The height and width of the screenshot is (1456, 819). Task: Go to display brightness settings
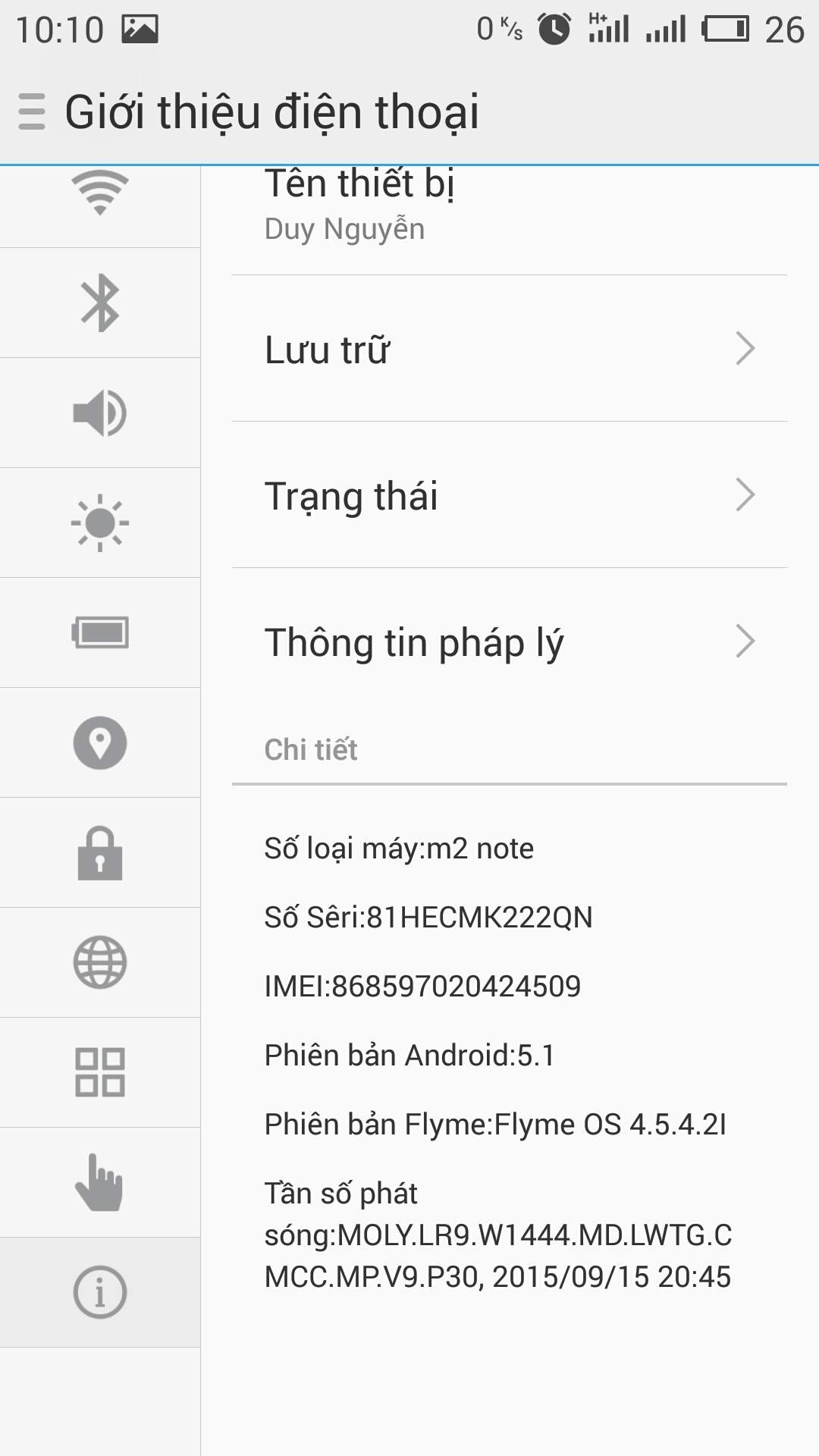[x=99, y=523]
